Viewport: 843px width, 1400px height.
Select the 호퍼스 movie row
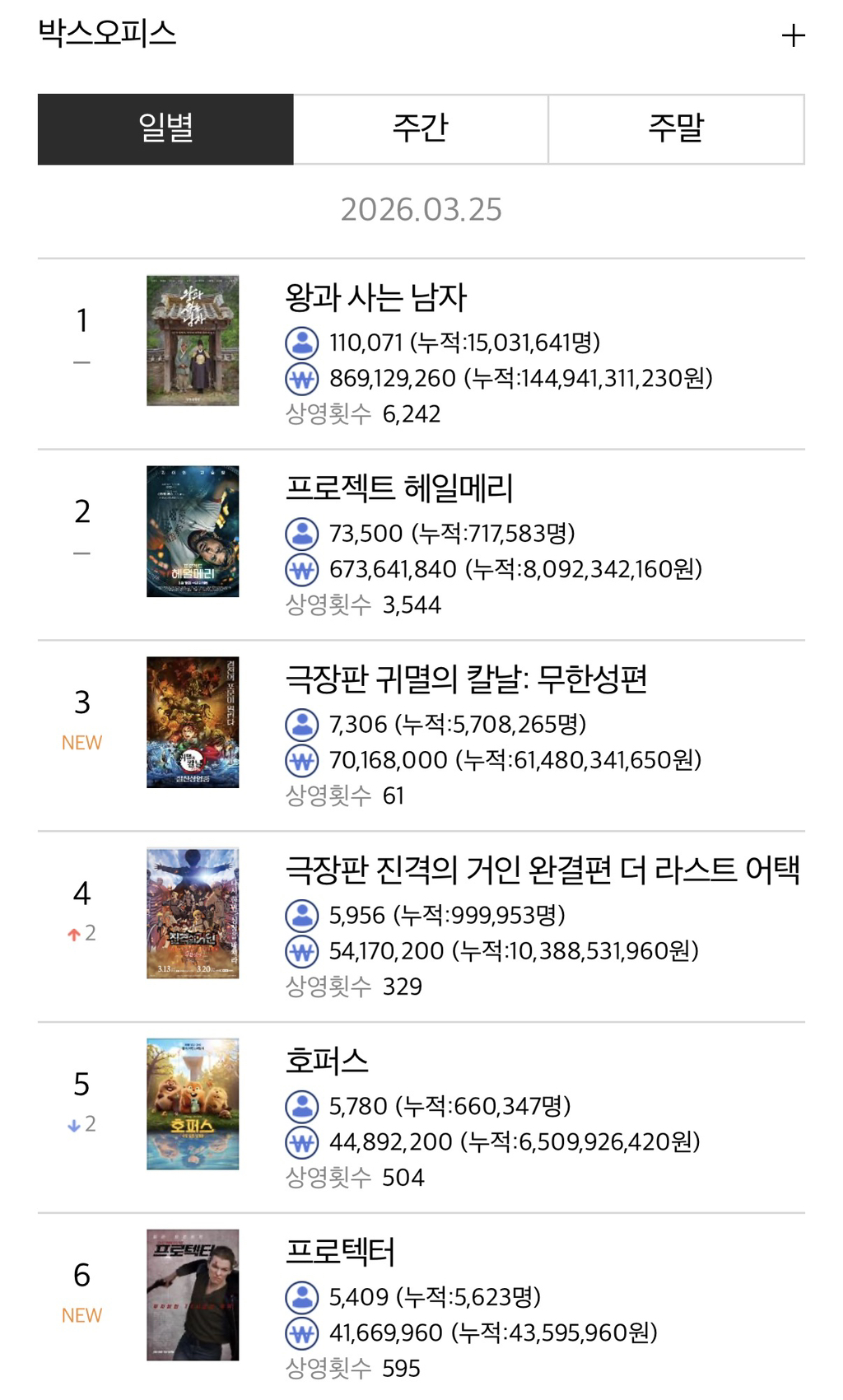[421, 1118]
